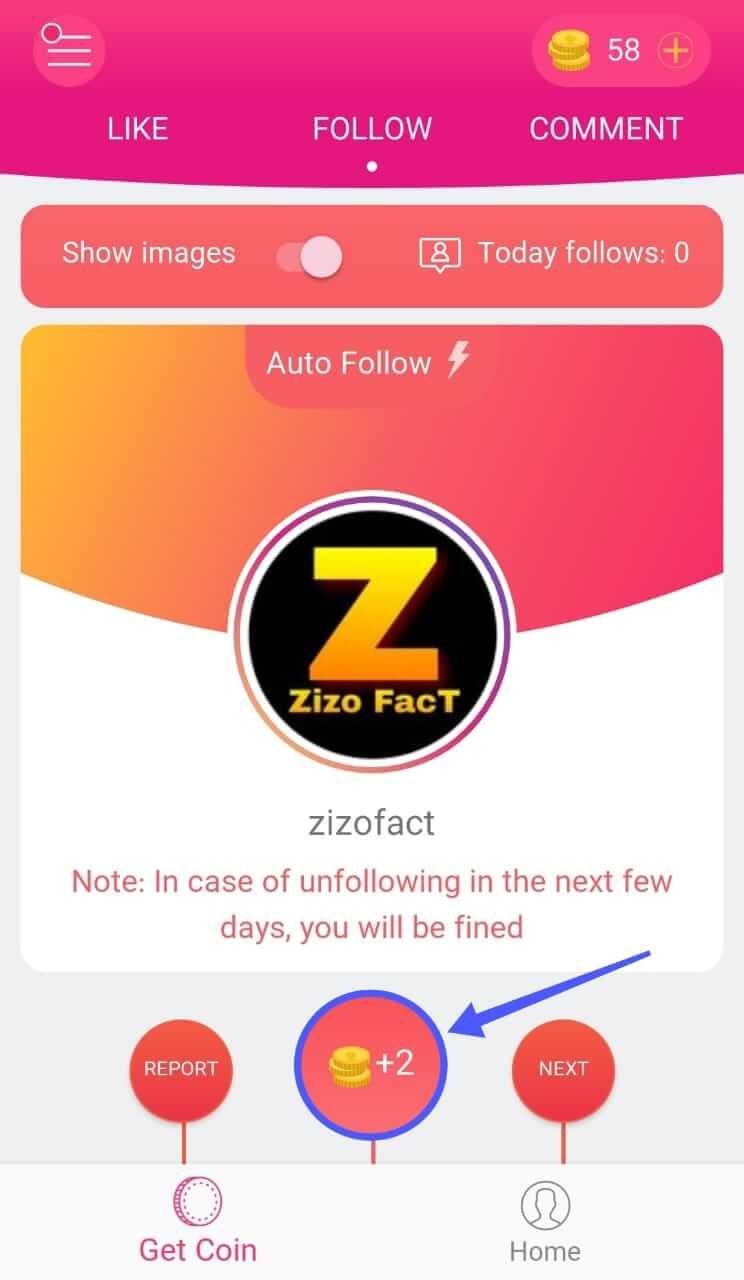
Task: Enable Auto Follow
Action: coord(369,362)
